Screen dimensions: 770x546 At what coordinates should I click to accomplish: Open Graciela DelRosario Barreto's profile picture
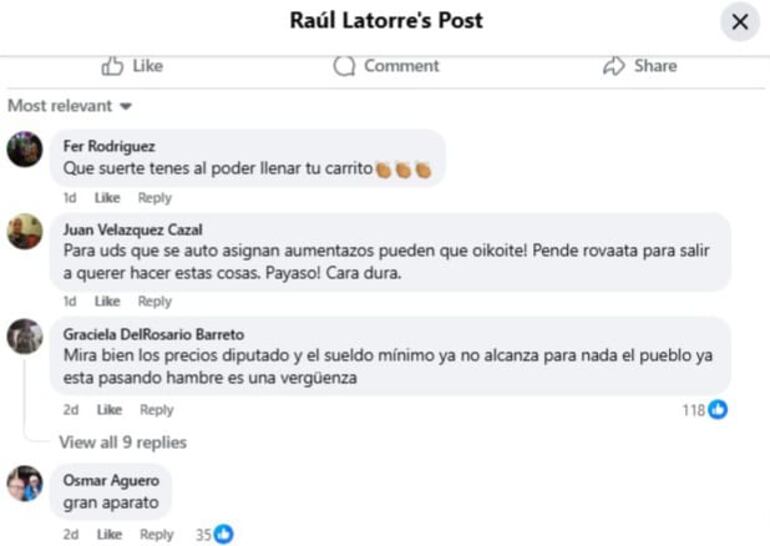pyautogui.click(x=24, y=336)
